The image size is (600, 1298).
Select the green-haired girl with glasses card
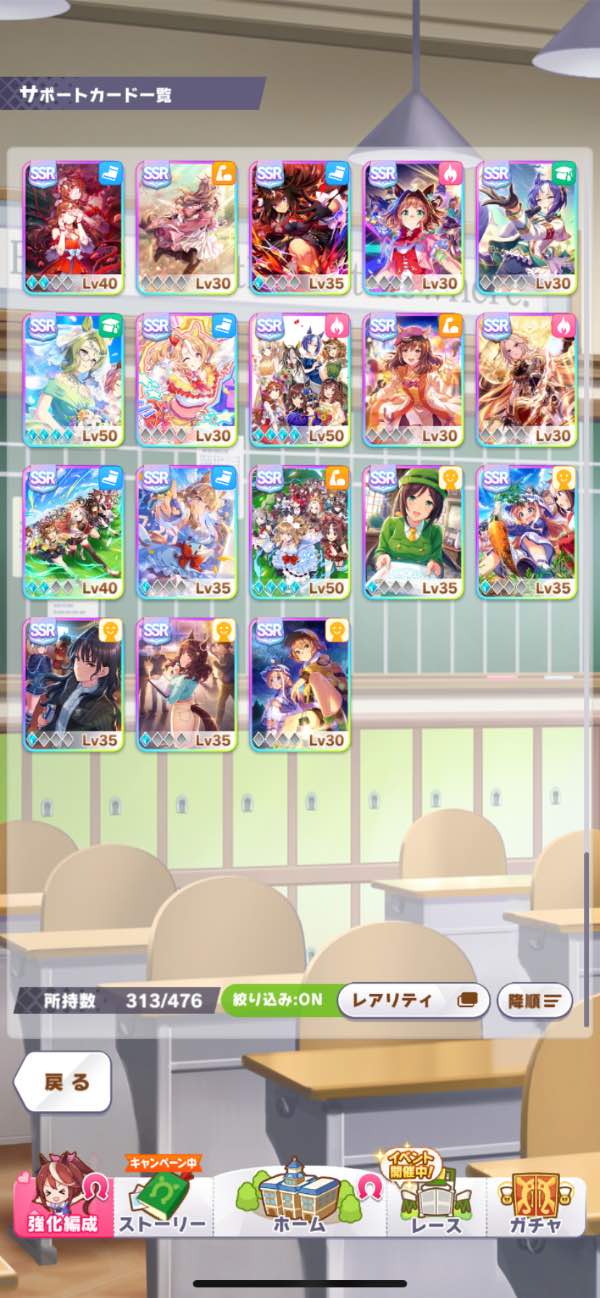pos(73,379)
